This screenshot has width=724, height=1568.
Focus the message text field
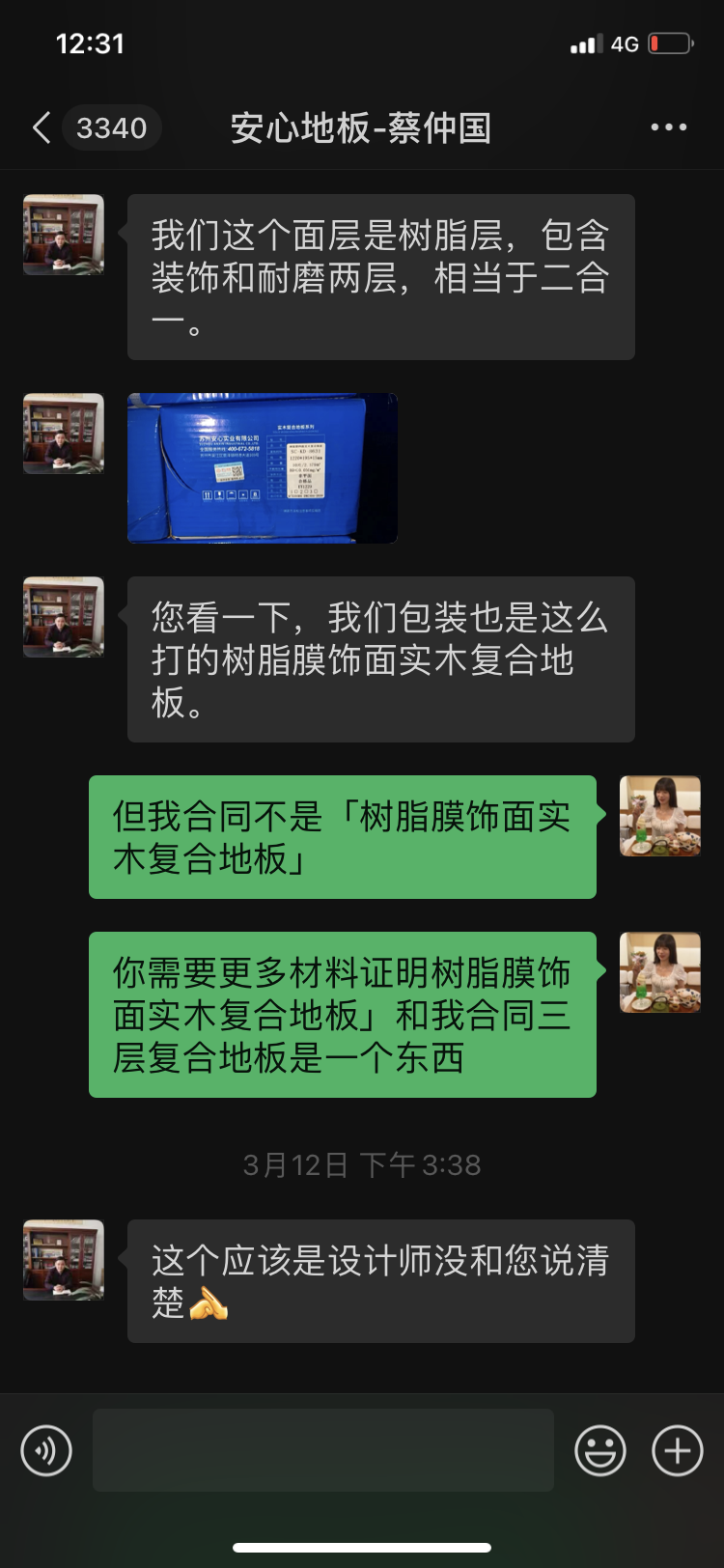[322, 1450]
